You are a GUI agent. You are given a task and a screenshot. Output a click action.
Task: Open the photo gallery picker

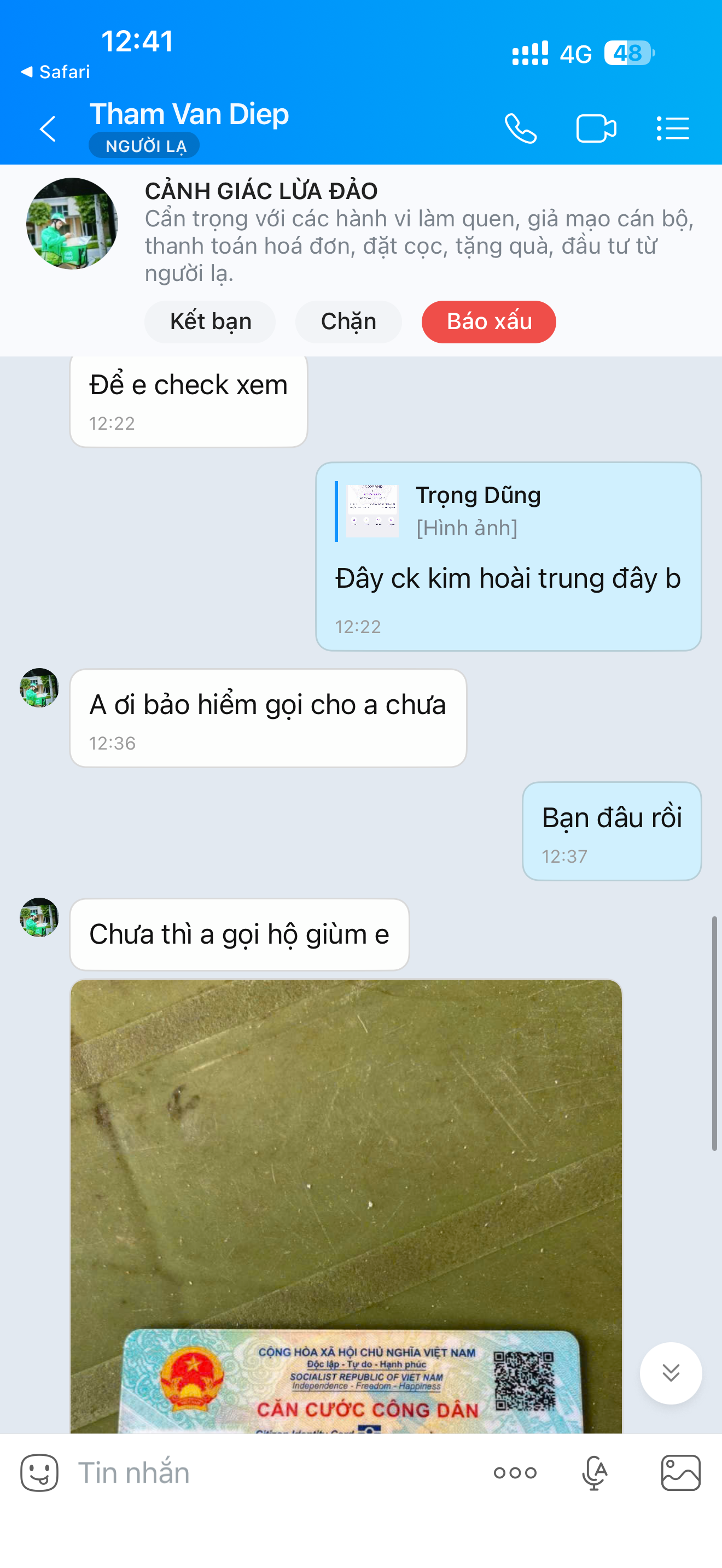click(x=680, y=1472)
